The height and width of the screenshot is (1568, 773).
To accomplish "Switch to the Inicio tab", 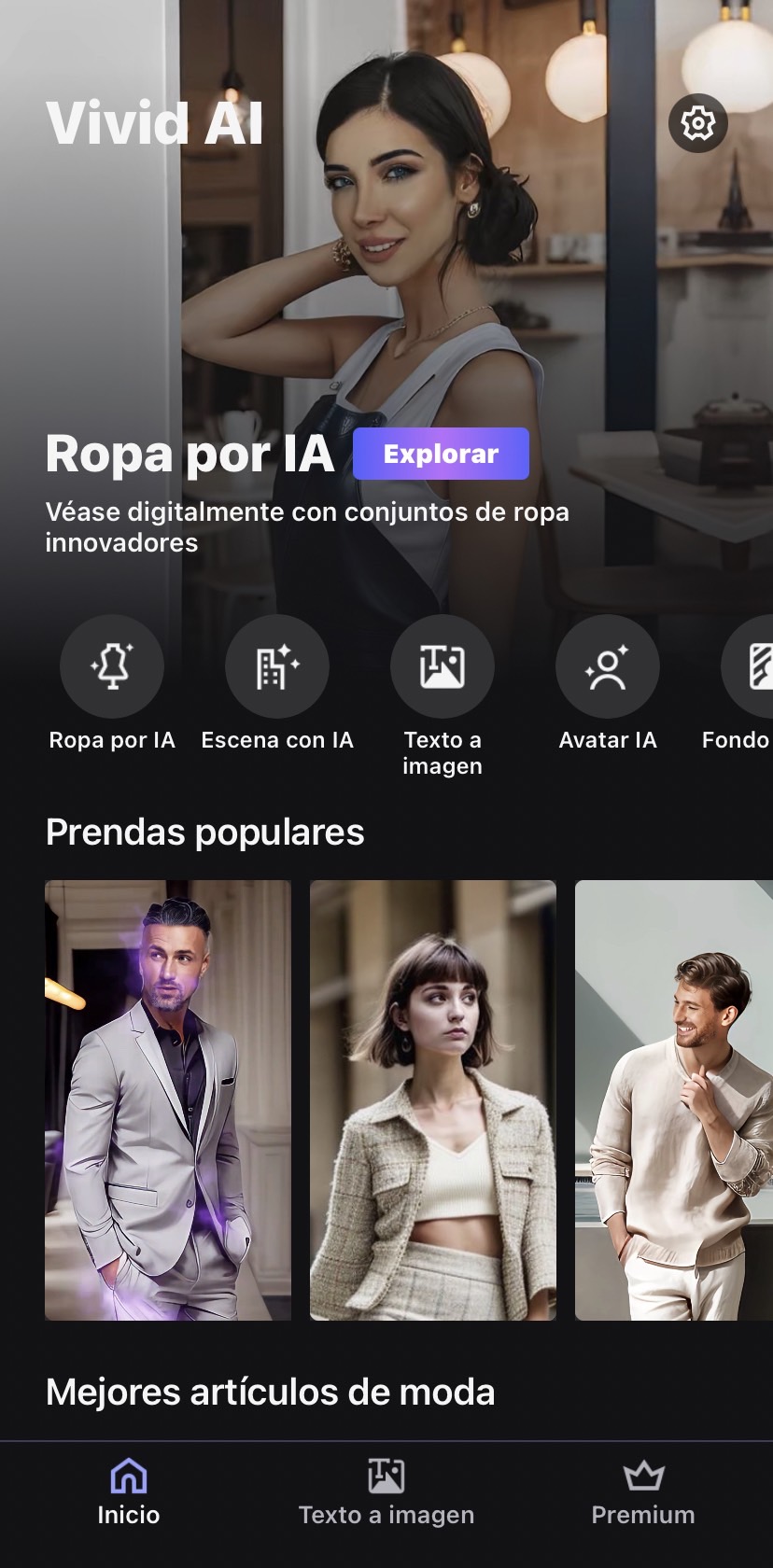I will [129, 1493].
